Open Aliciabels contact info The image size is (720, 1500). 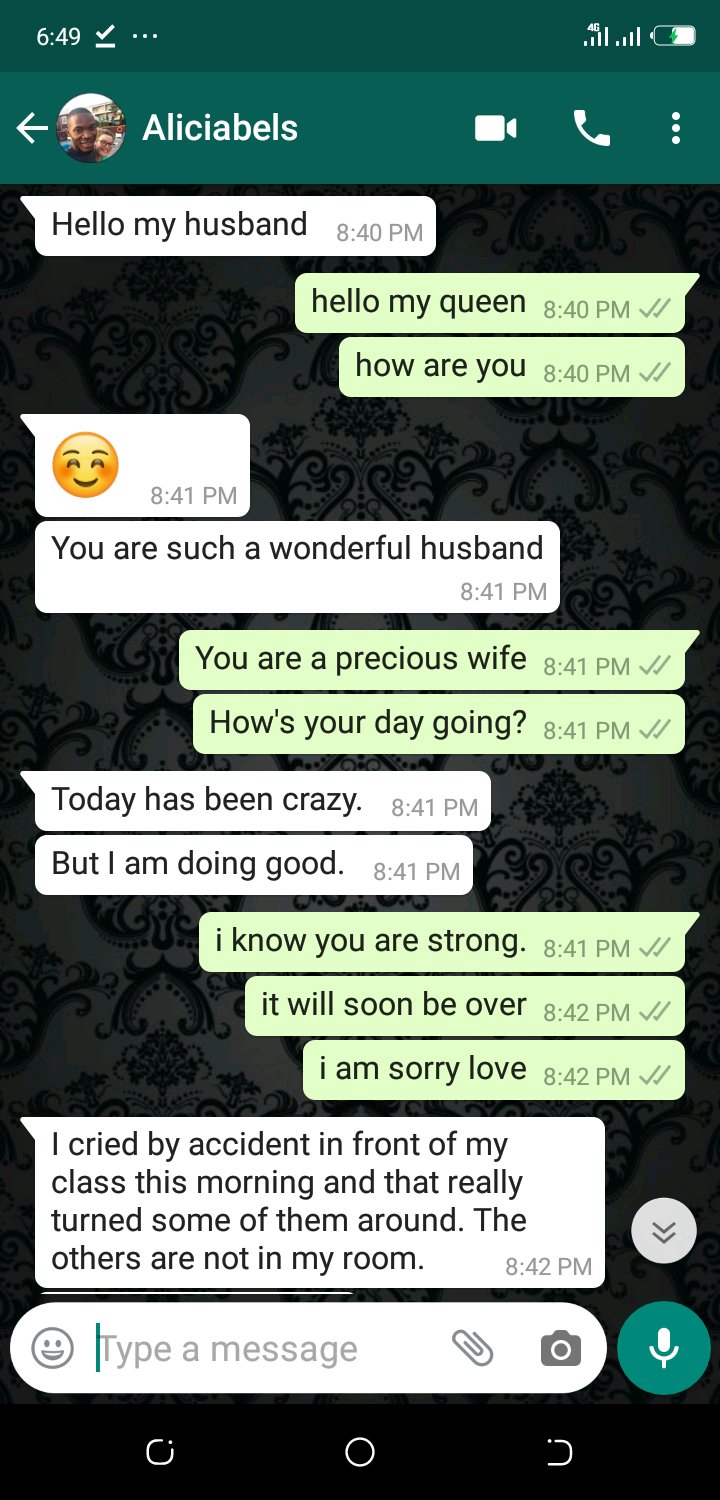pyautogui.click(x=220, y=128)
